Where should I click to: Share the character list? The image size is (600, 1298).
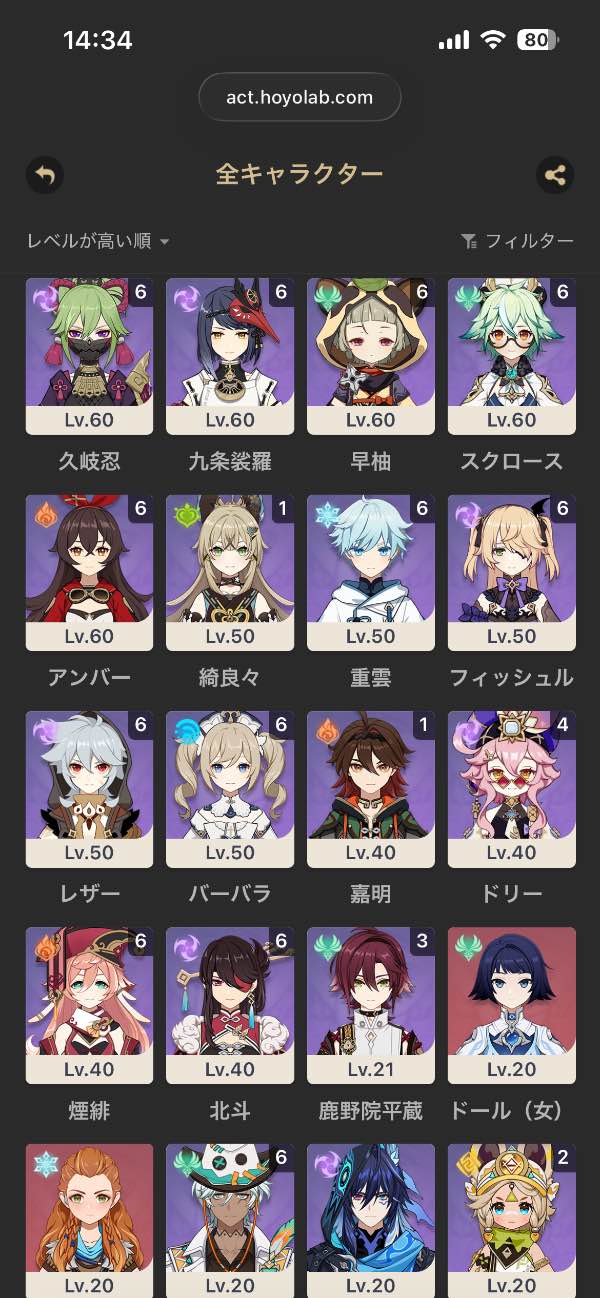pyautogui.click(x=555, y=175)
